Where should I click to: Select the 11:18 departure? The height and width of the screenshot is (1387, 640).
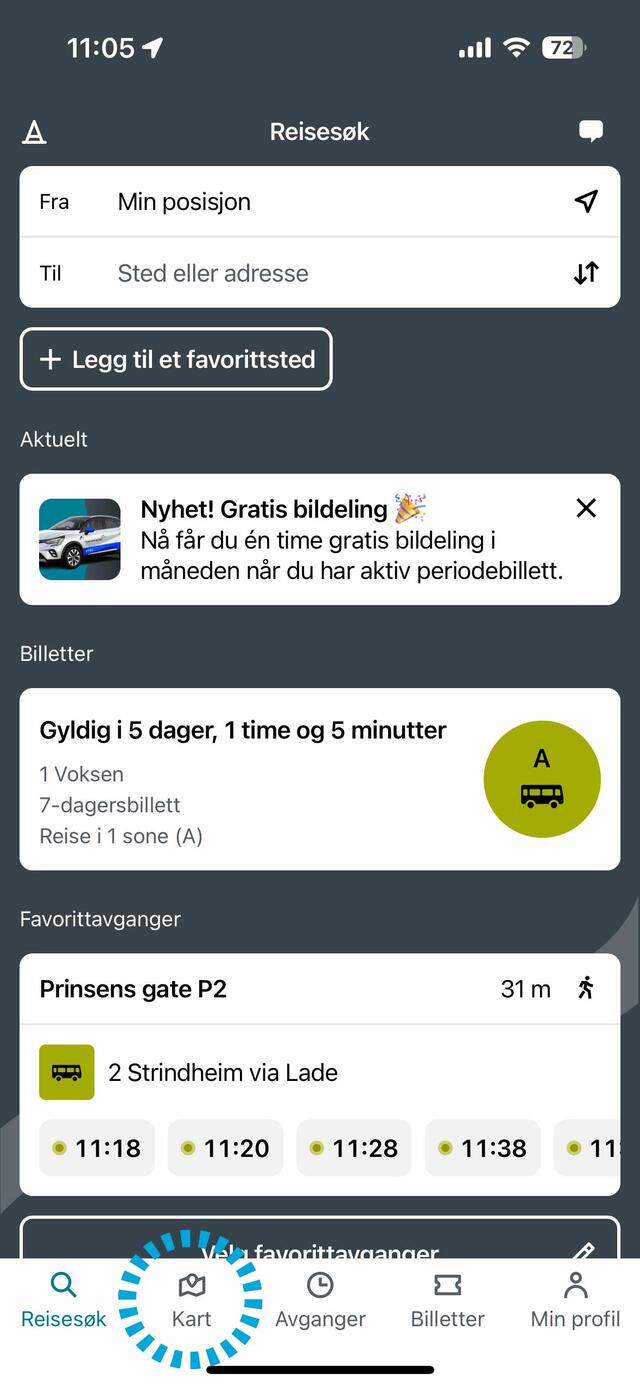click(x=97, y=1148)
